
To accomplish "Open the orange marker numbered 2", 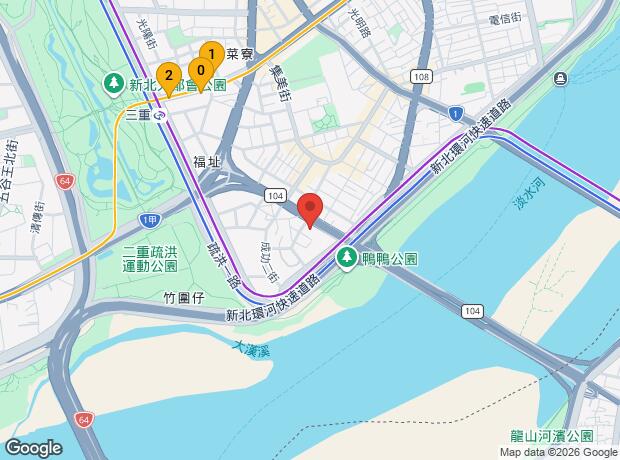I will (169, 75).
